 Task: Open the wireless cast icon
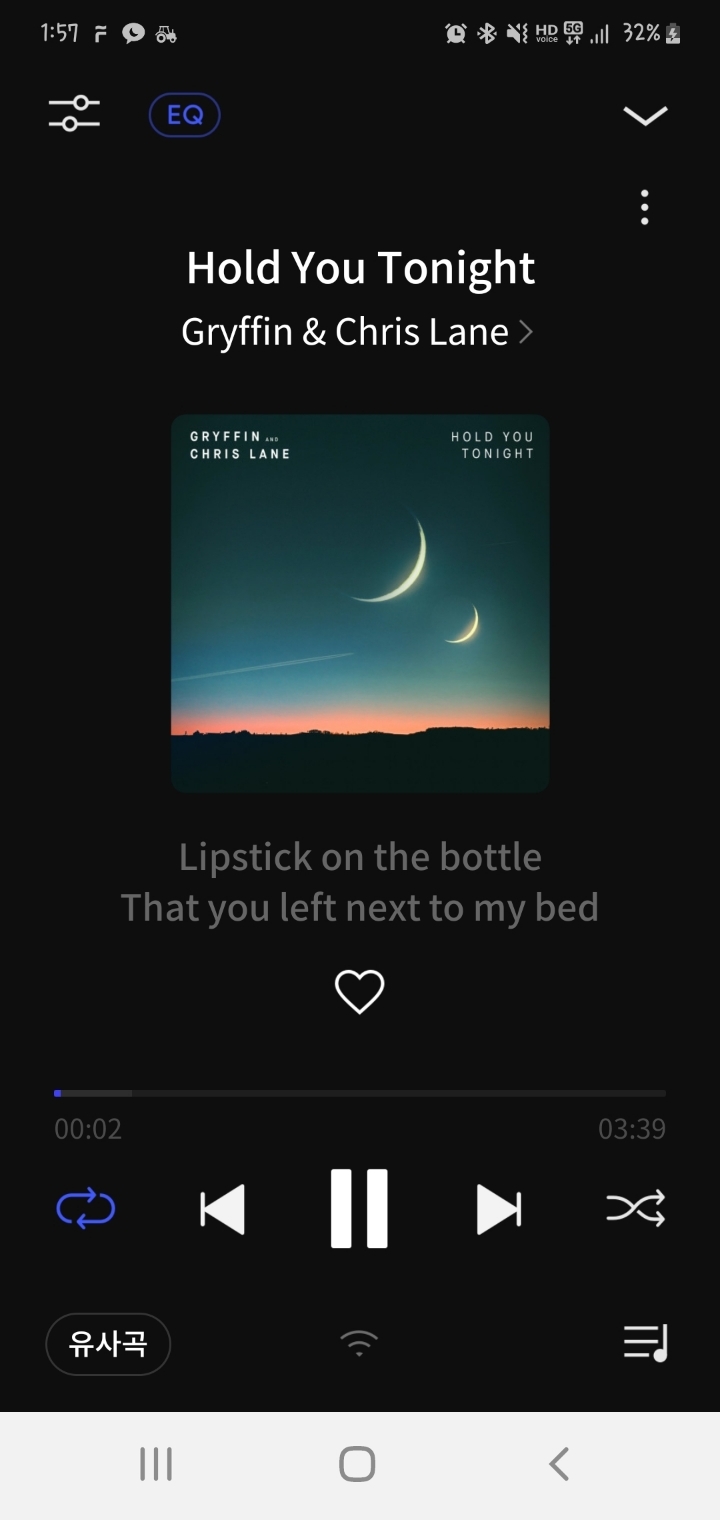click(359, 1342)
